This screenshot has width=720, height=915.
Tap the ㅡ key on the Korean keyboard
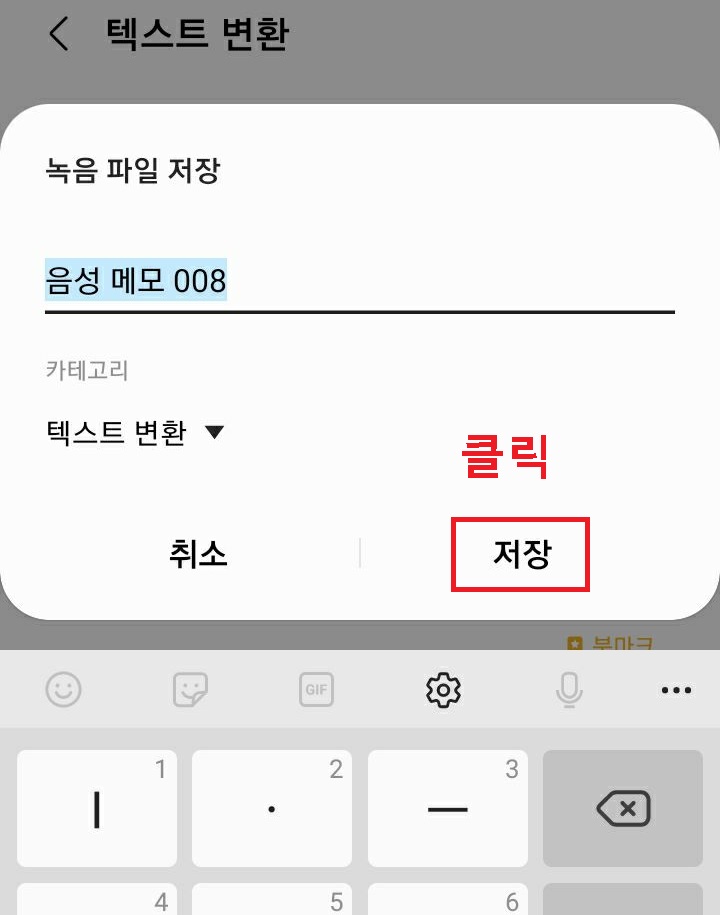click(x=447, y=808)
